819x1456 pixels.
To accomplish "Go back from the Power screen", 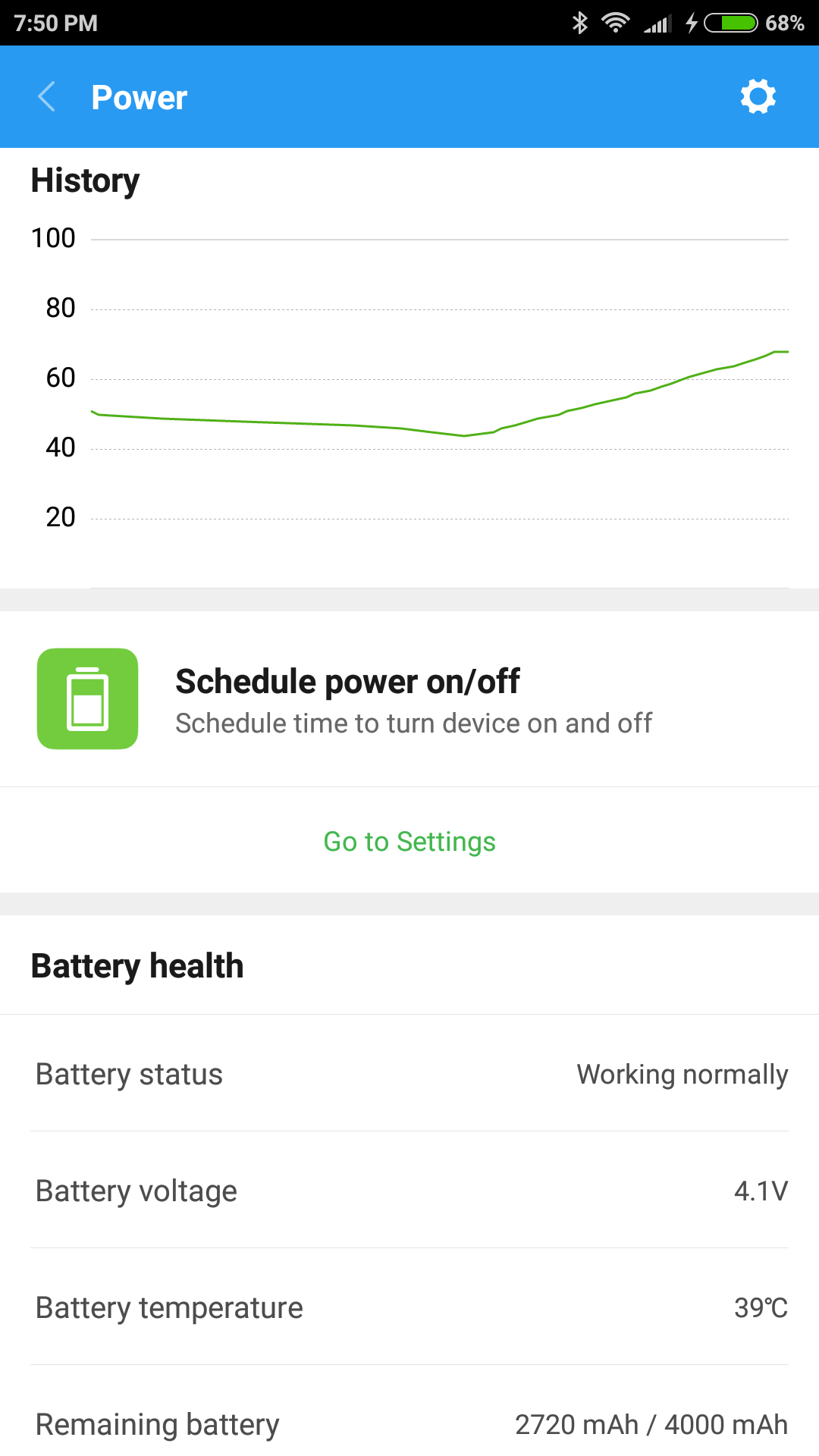I will [x=47, y=97].
